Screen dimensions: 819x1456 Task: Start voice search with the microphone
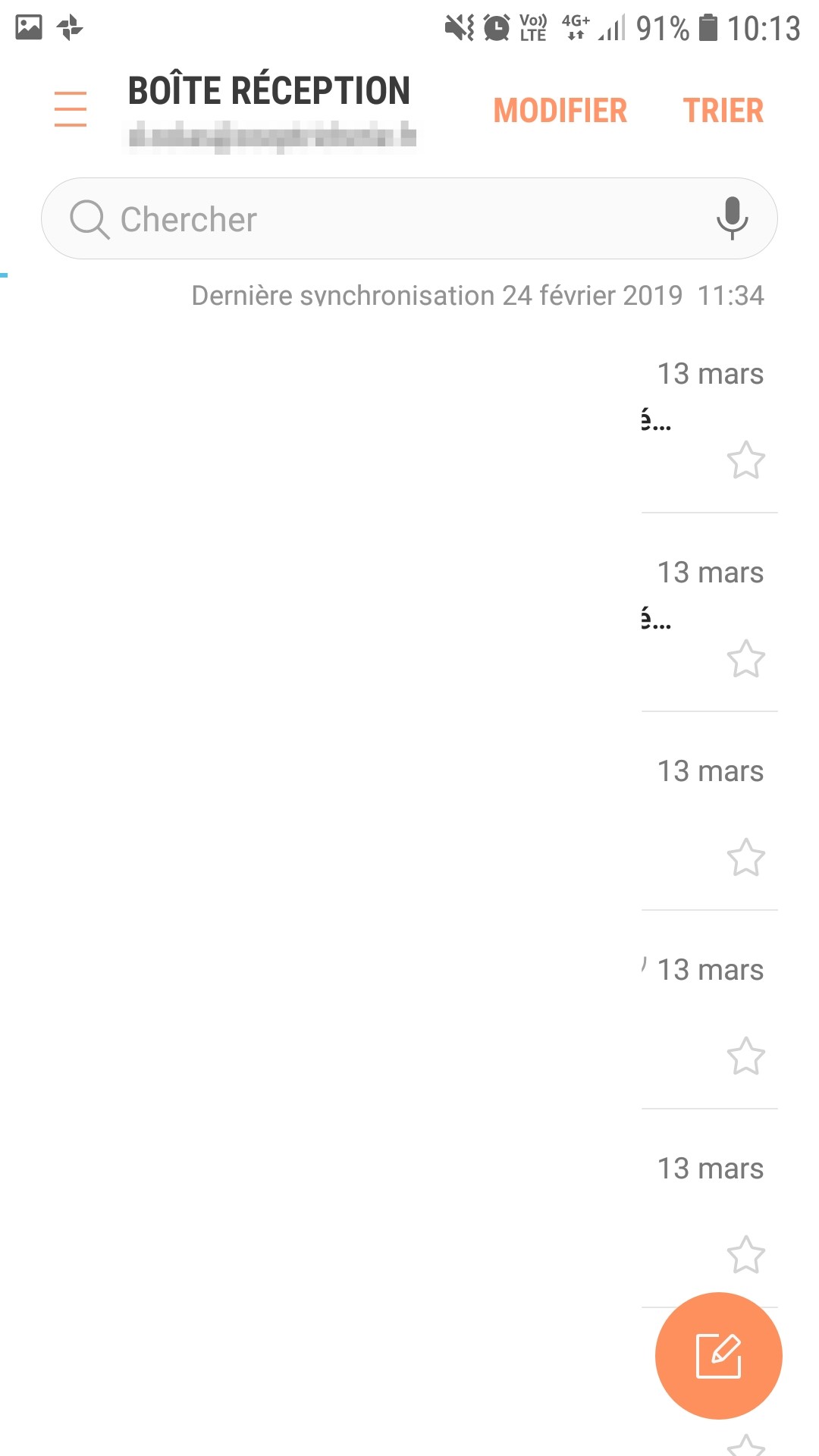[x=732, y=218]
